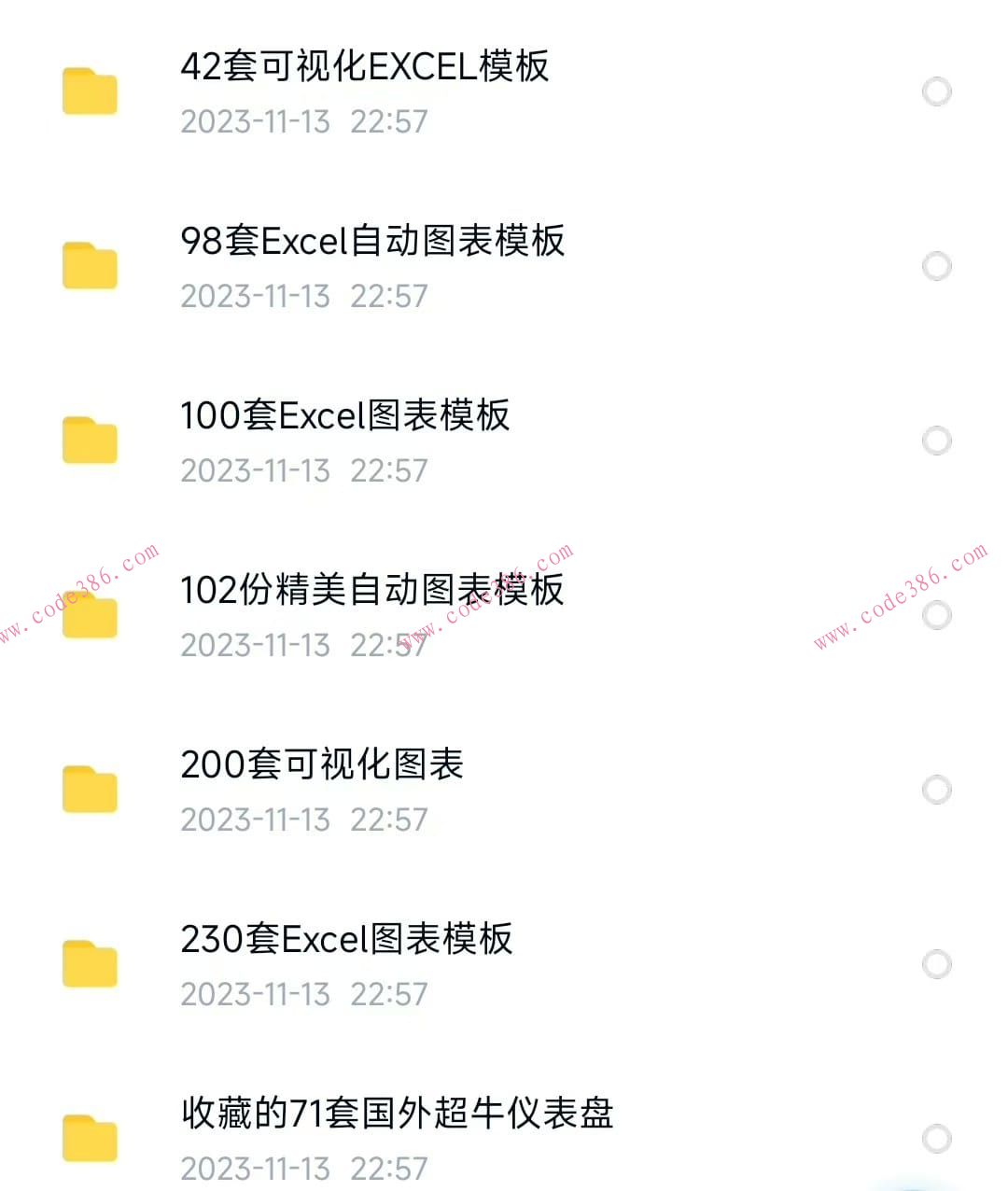This screenshot has width=1008, height=1191.
Task: Click the folder icon beside 200套可视化图表
Action: [x=89, y=789]
